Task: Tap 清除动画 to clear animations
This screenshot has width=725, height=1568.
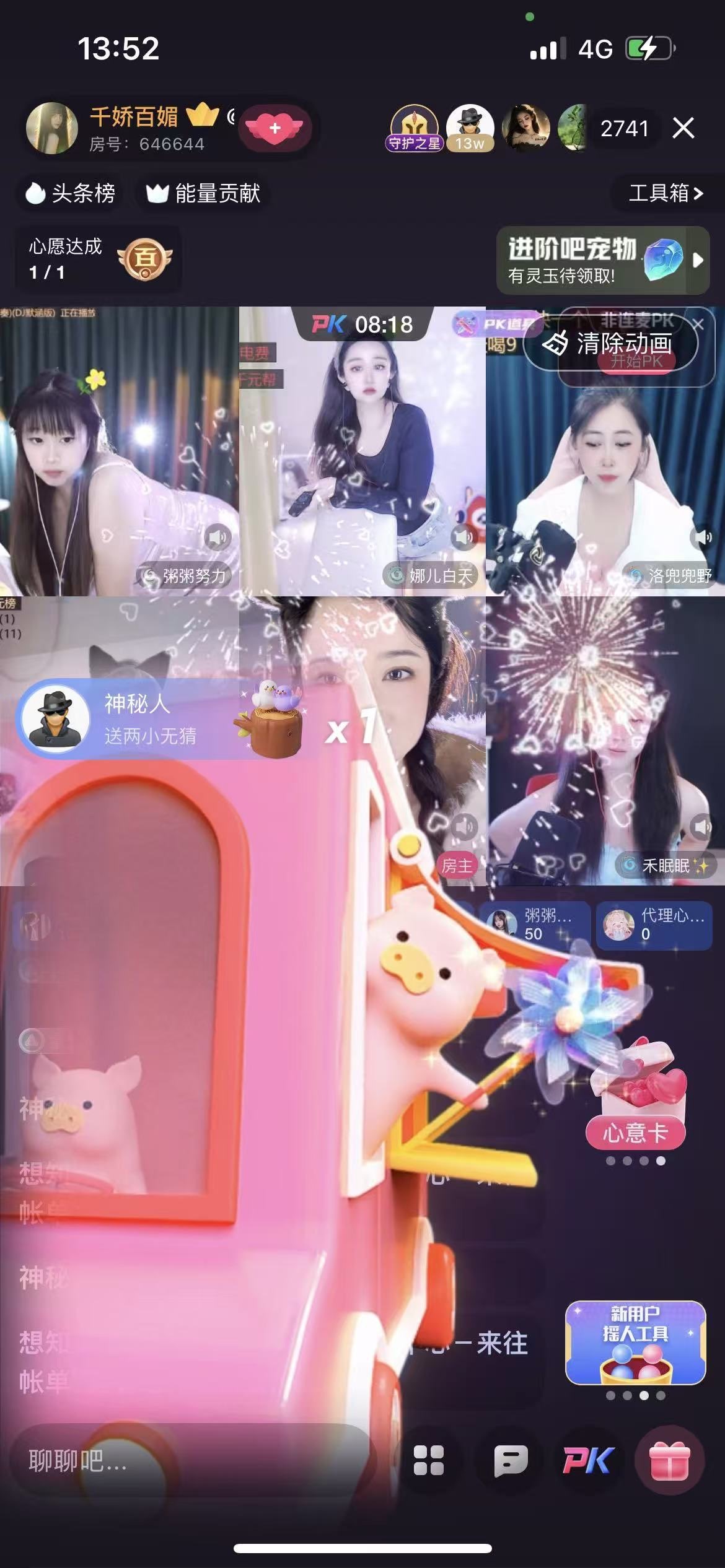Action: (610, 343)
